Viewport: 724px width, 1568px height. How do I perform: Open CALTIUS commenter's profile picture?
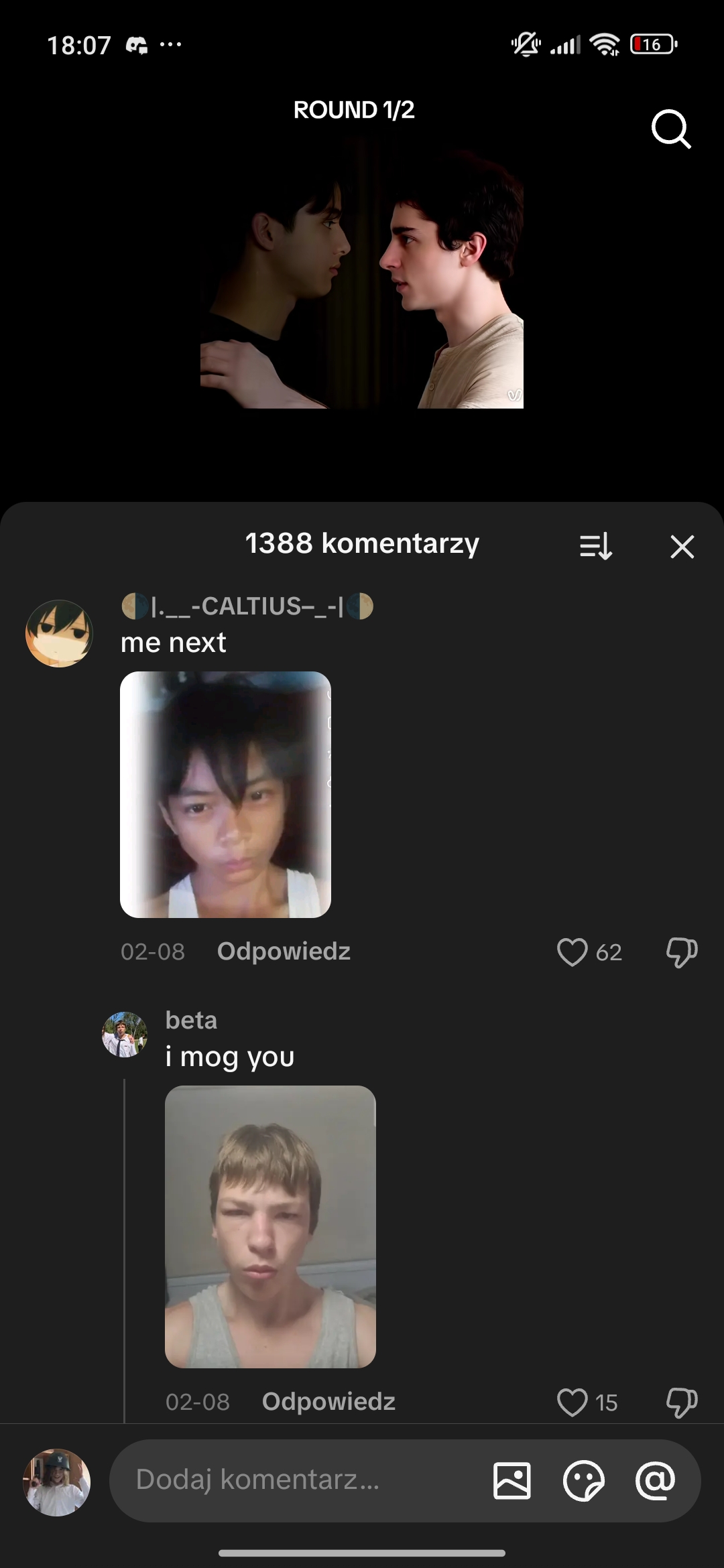[x=59, y=633]
